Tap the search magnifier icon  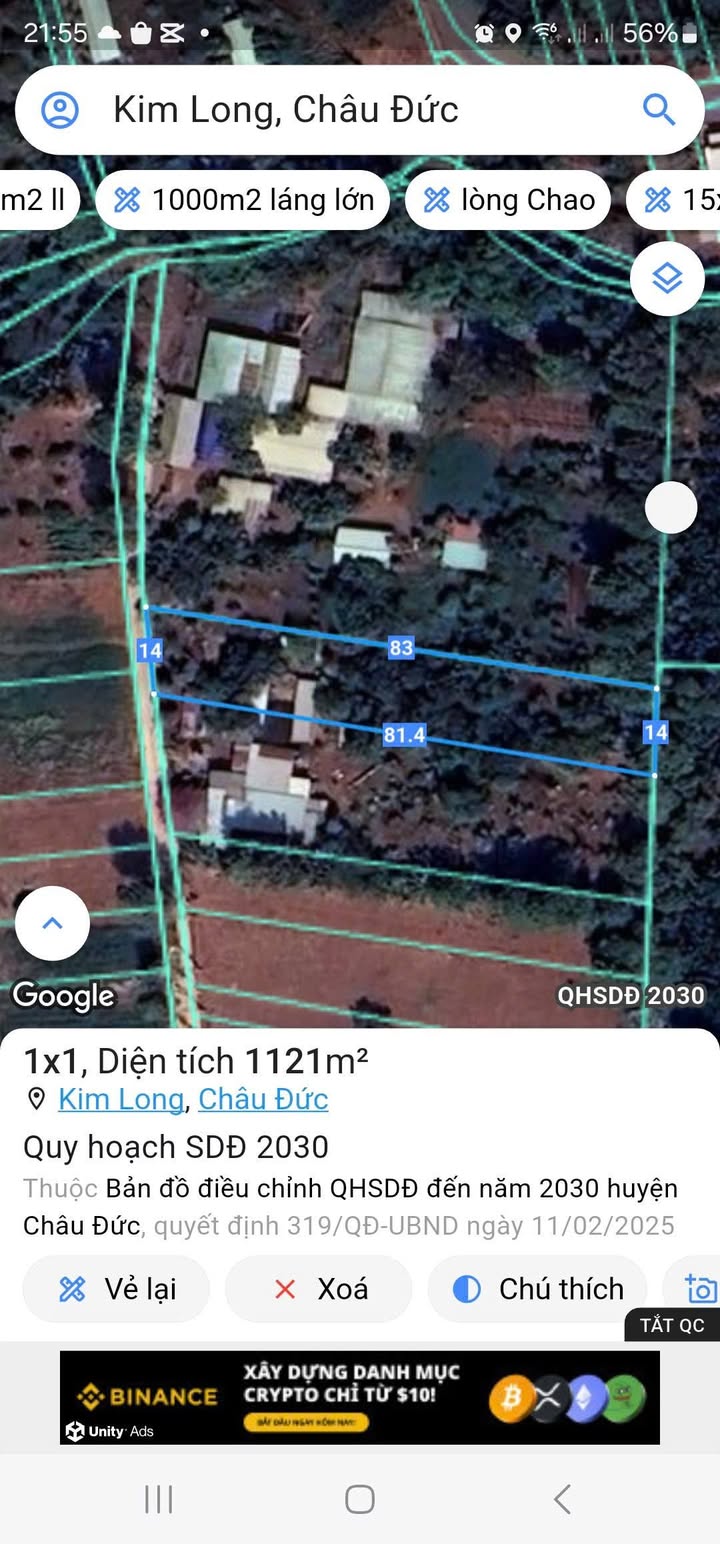[x=659, y=110]
